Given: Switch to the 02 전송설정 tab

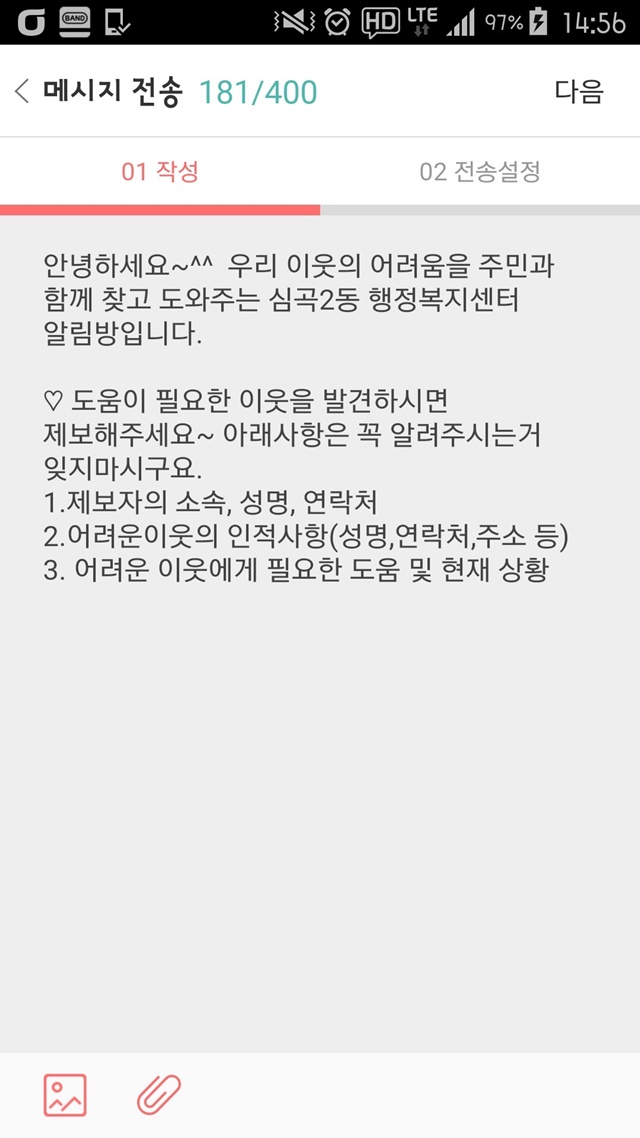Looking at the screenshot, I should 480,172.
